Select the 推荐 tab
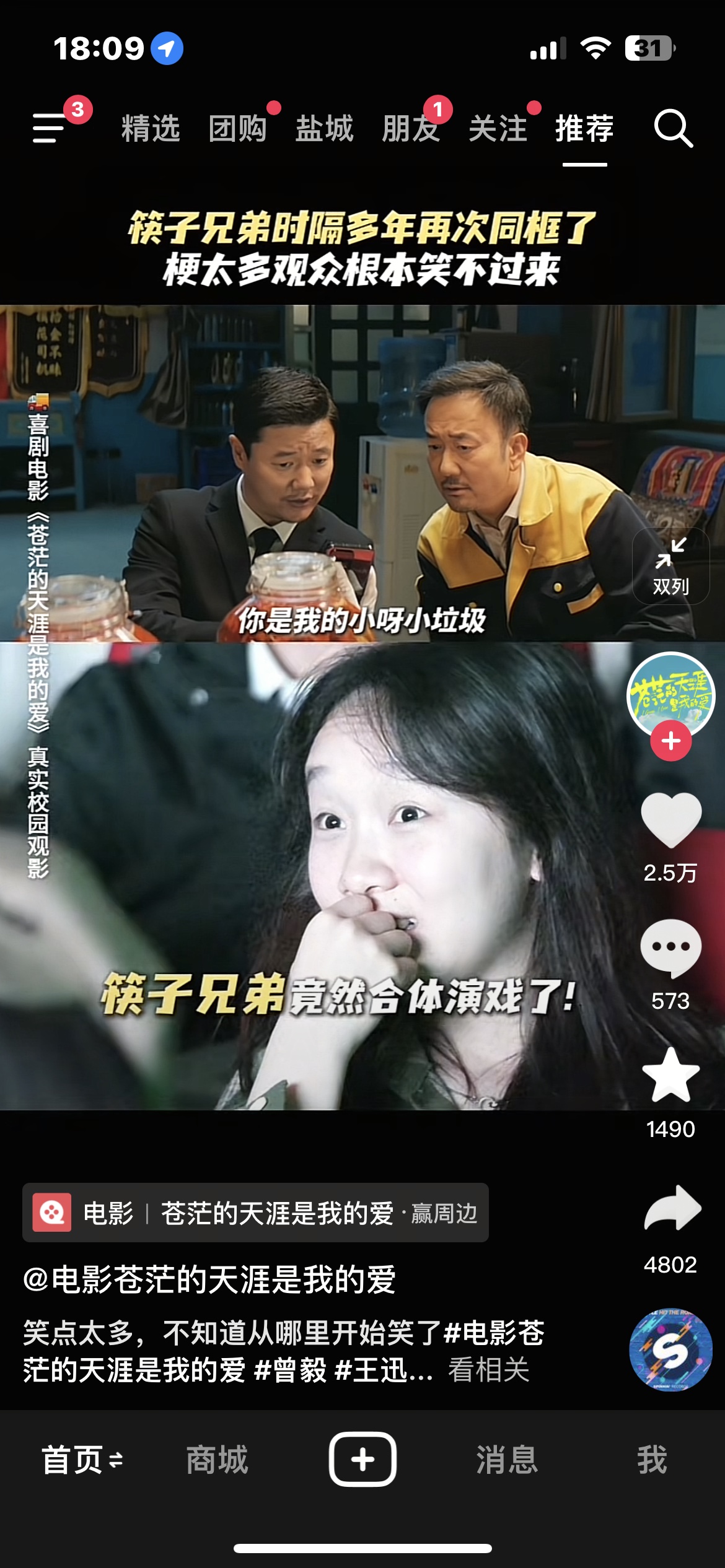725x1568 pixels. (x=584, y=129)
